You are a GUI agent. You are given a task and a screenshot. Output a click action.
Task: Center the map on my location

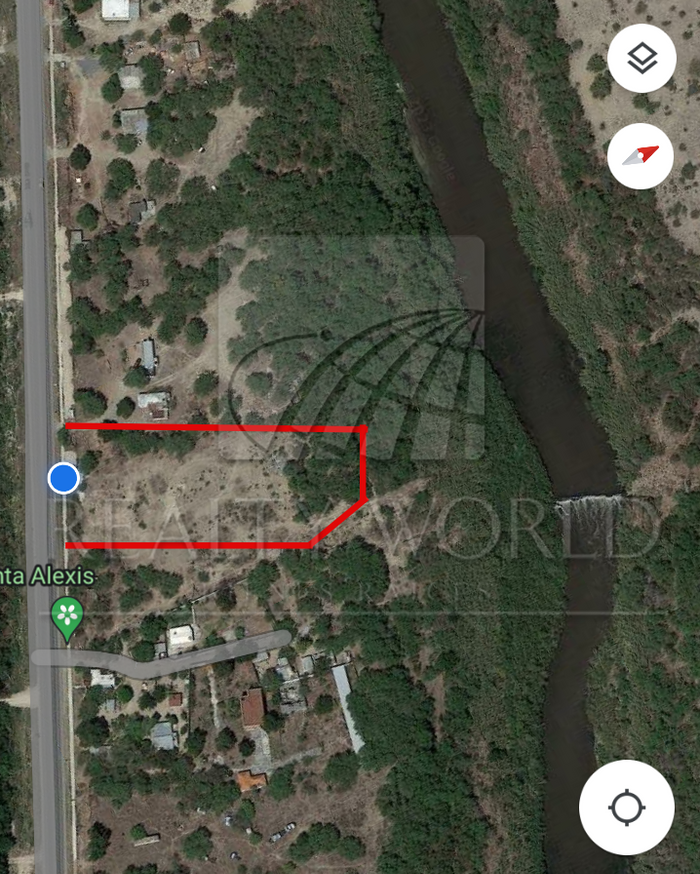[x=626, y=807]
